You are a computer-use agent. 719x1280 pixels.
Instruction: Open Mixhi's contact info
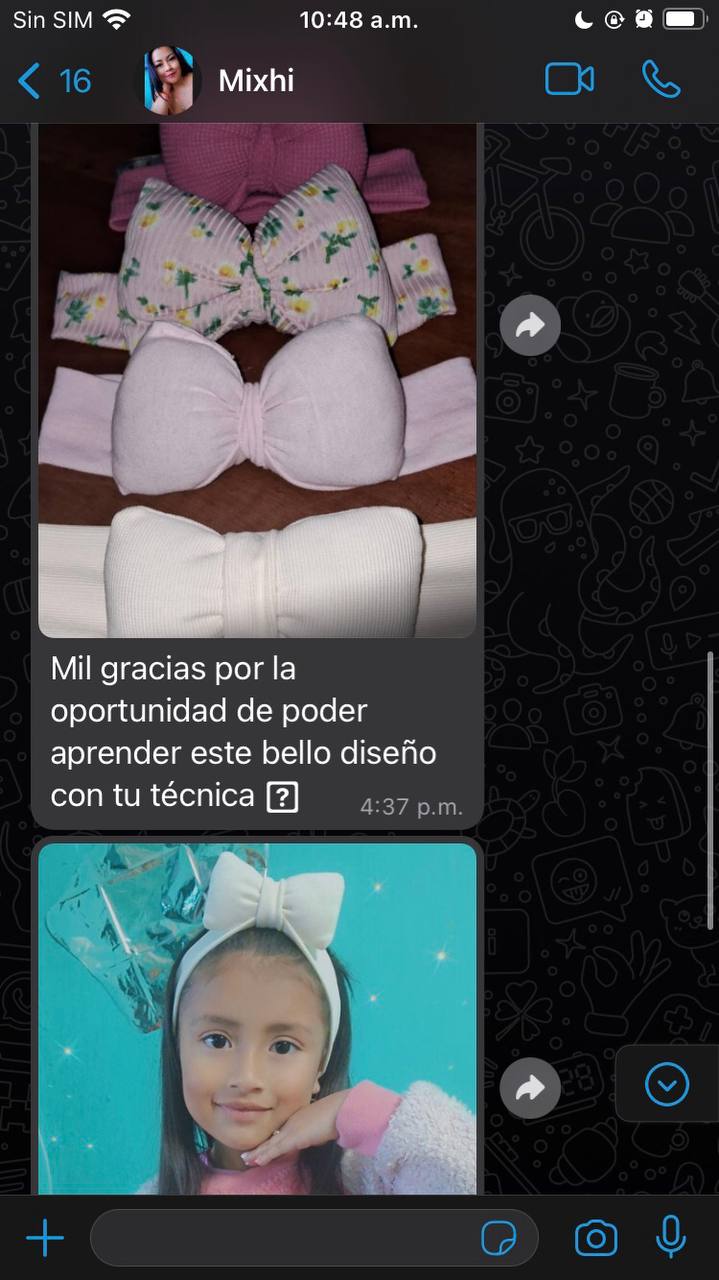click(x=256, y=81)
